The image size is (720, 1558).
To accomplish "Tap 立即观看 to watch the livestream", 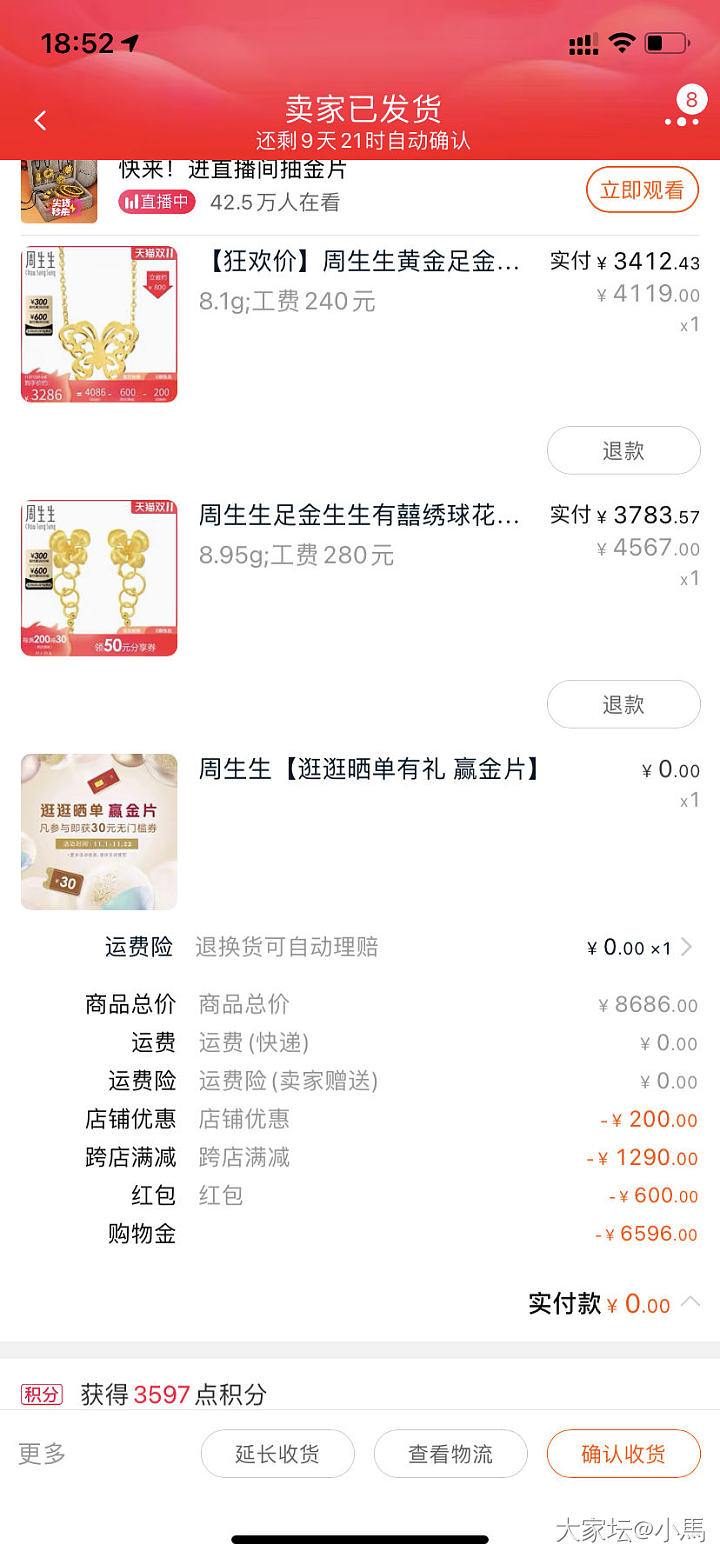I will pos(641,190).
